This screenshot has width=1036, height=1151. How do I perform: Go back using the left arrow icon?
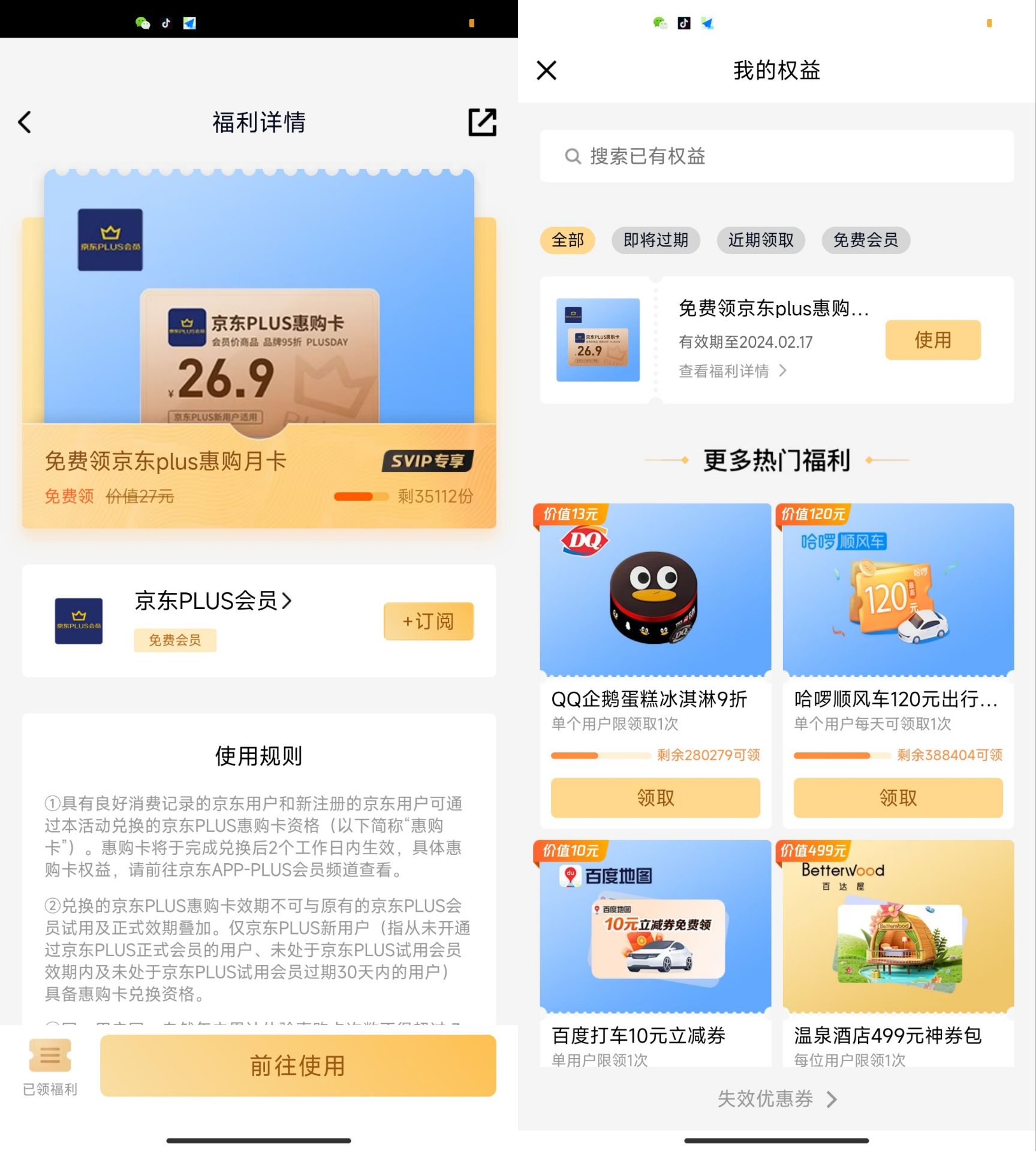(25, 122)
